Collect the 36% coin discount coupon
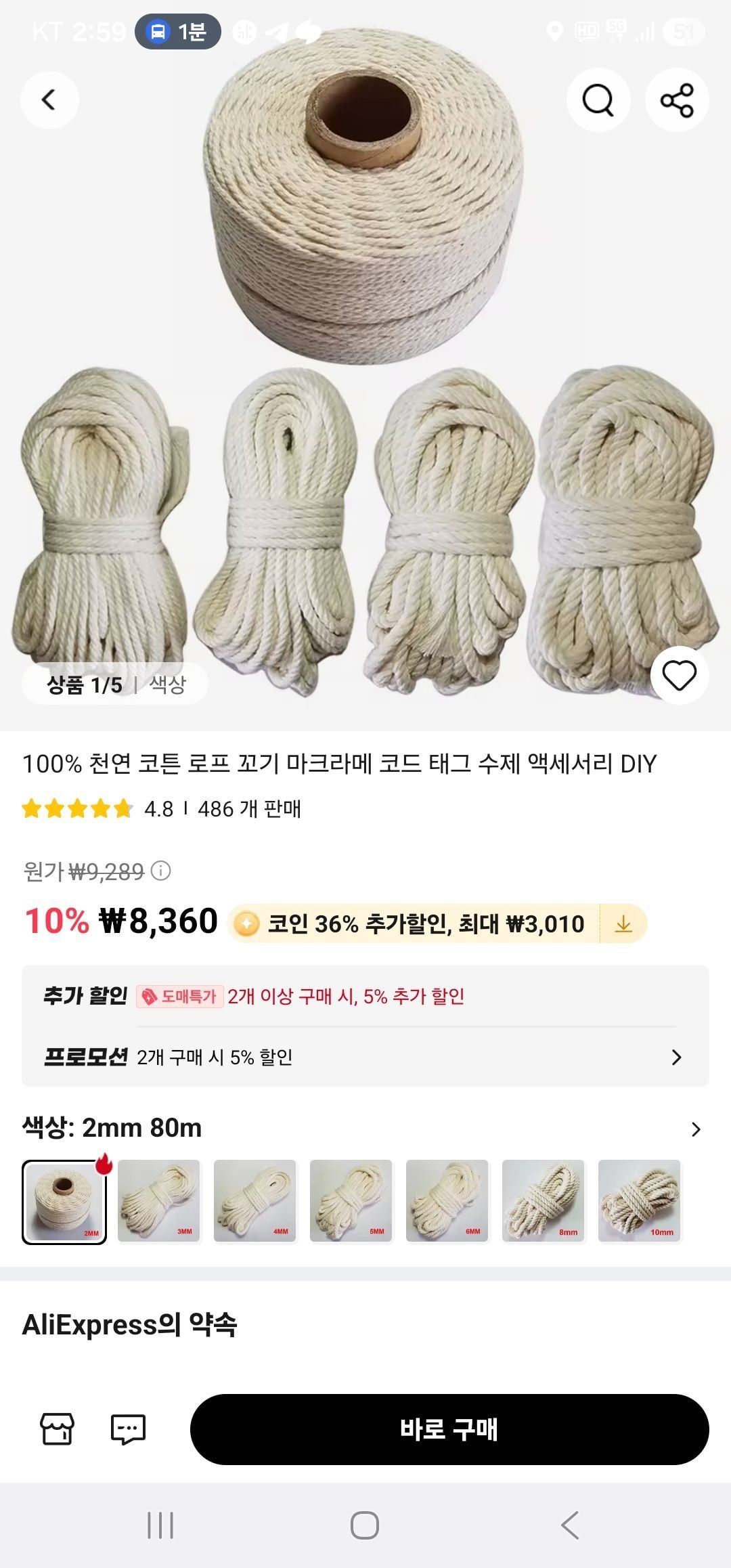The width and height of the screenshot is (731, 1568). tap(623, 923)
